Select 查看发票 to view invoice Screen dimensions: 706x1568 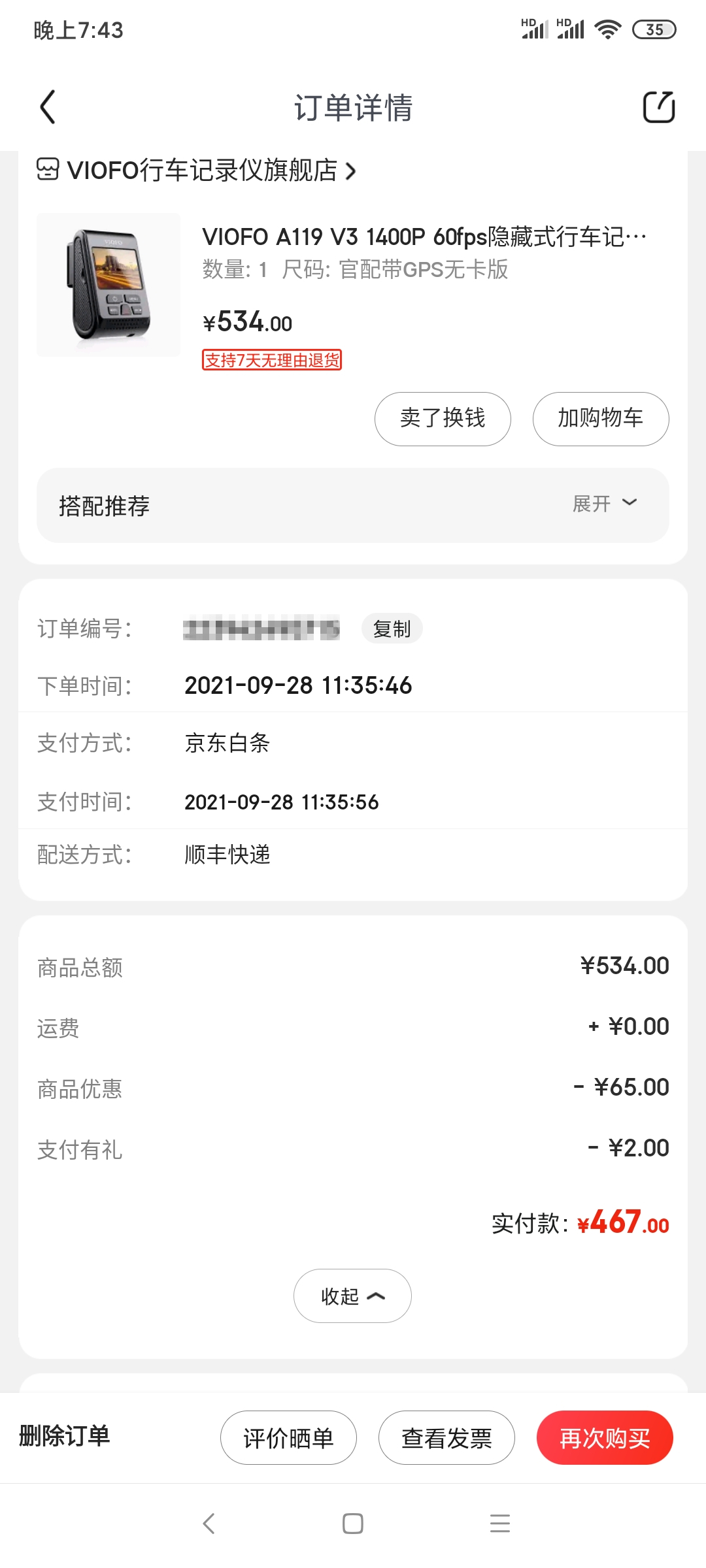tap(447, 1437)
